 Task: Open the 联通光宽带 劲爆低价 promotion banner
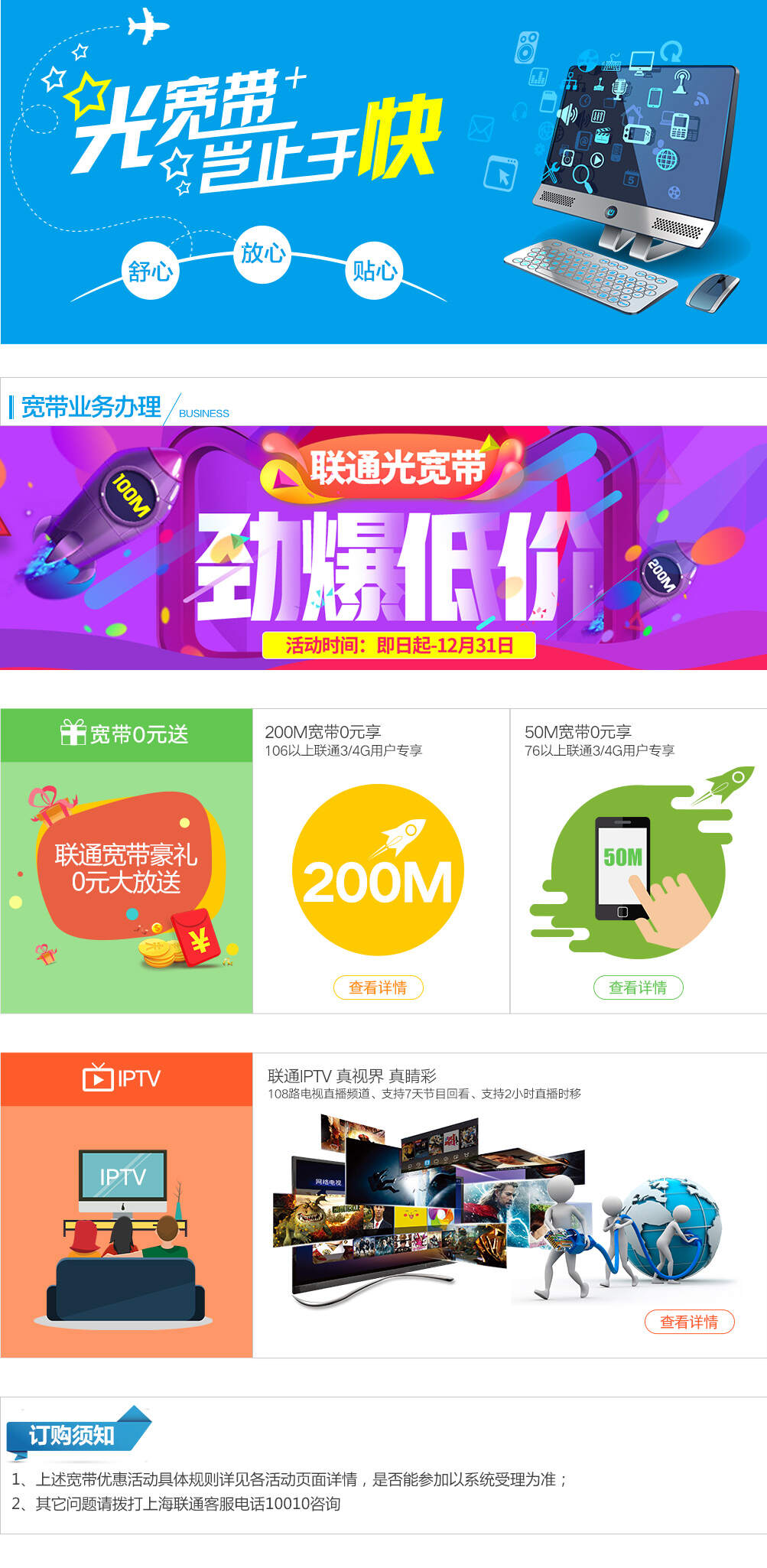coord(383,548)
